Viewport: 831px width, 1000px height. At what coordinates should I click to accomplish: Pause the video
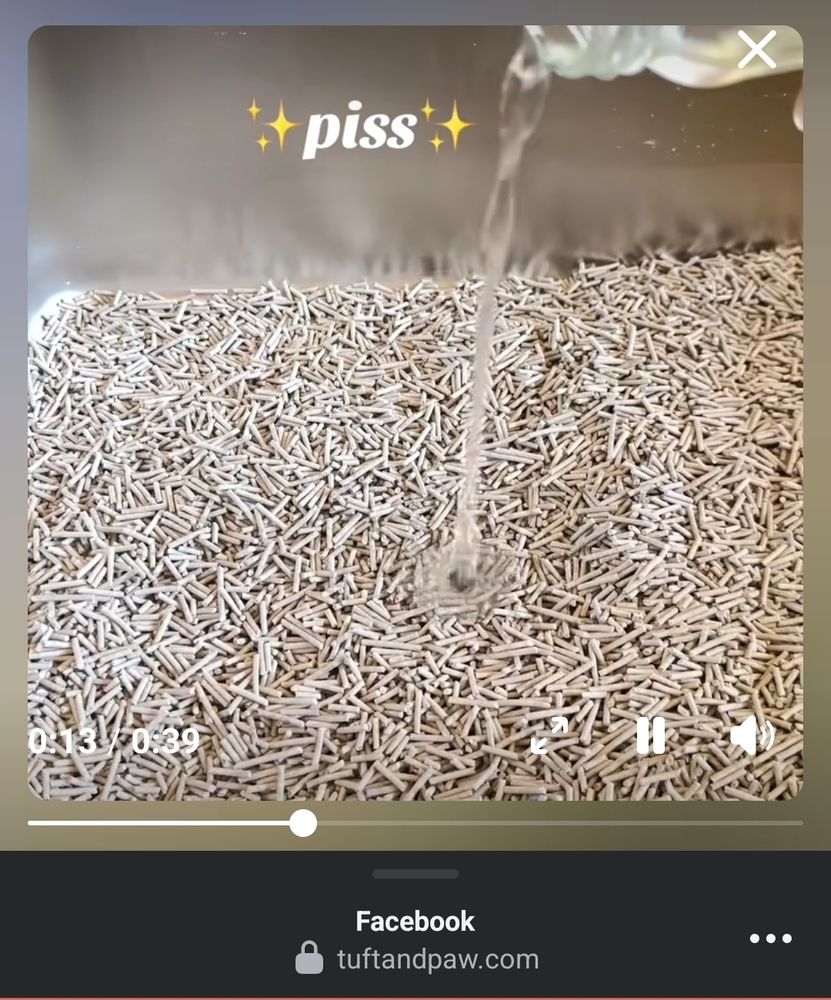tap(651, 735)
